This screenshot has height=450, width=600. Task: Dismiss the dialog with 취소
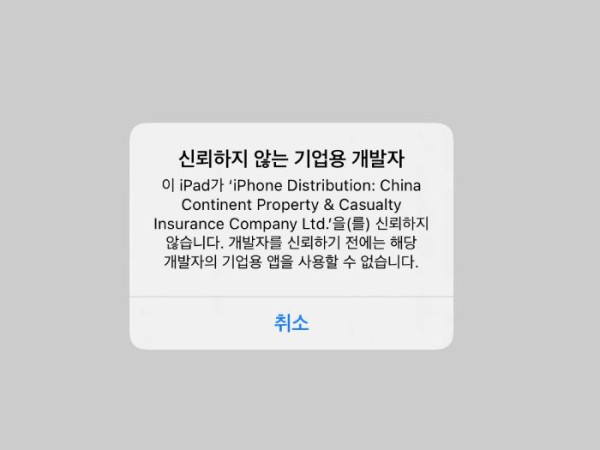291,323
